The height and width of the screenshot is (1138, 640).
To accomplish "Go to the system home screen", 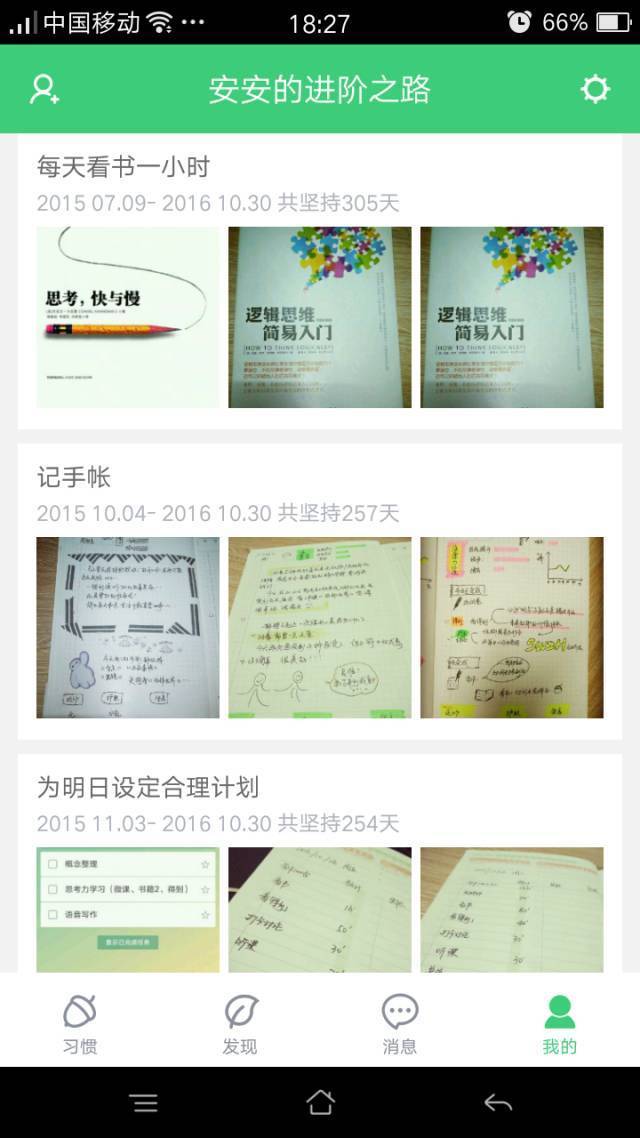I will 320,1102.
